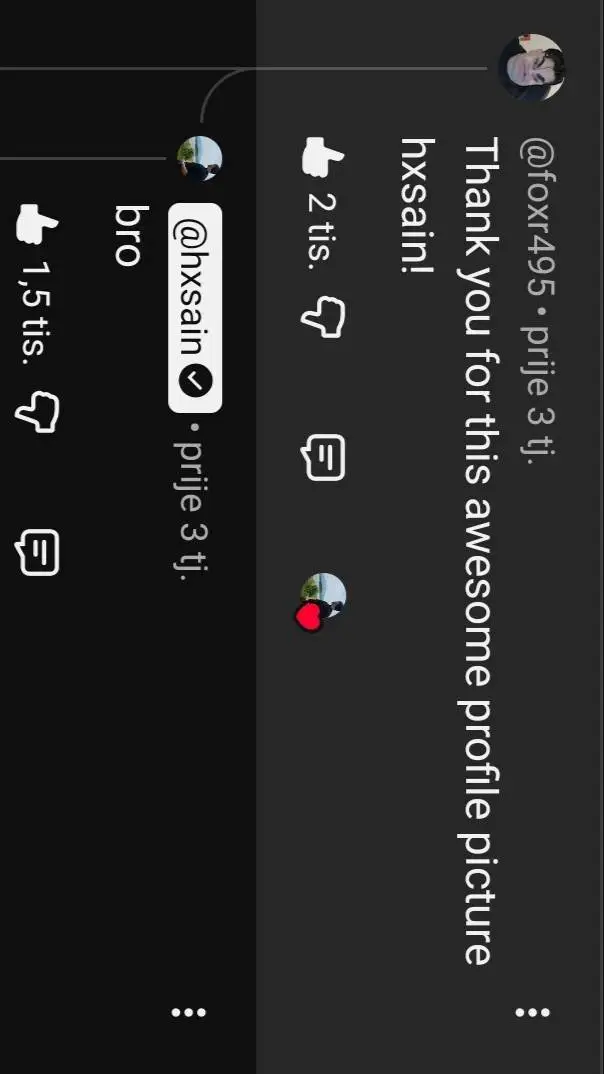Screen dimensions: 604x1074
Task: Dislike the "bro" reply from @hxsain
Action: 38,412
